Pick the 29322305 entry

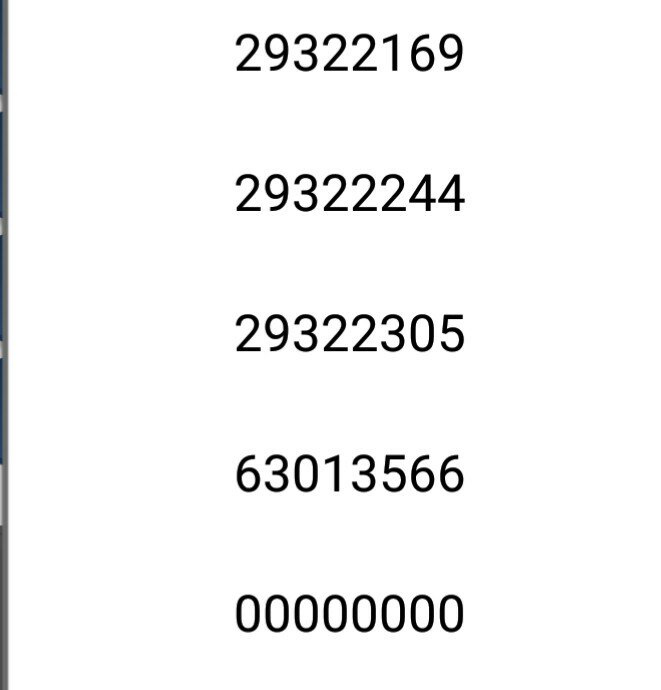(x=349, y=334)
